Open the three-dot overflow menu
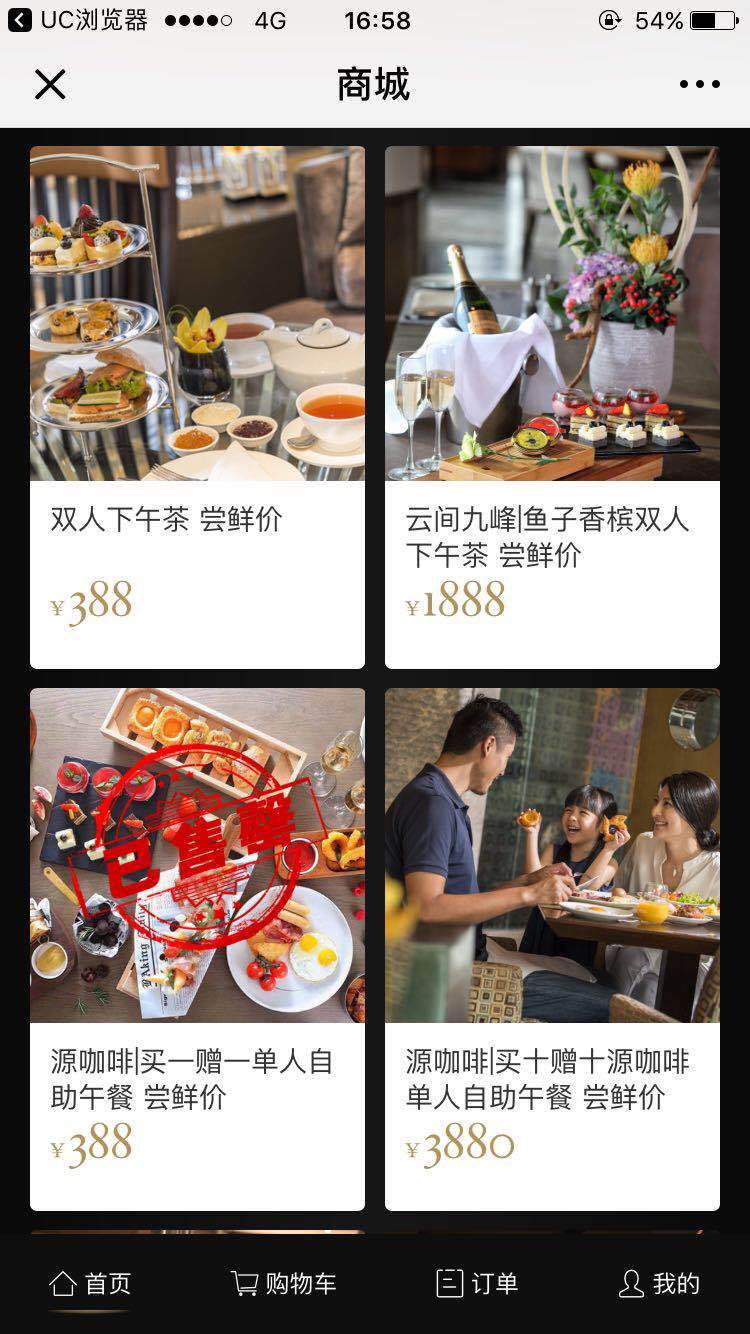Screen dimensions: 750x1334 coord(699,85)
